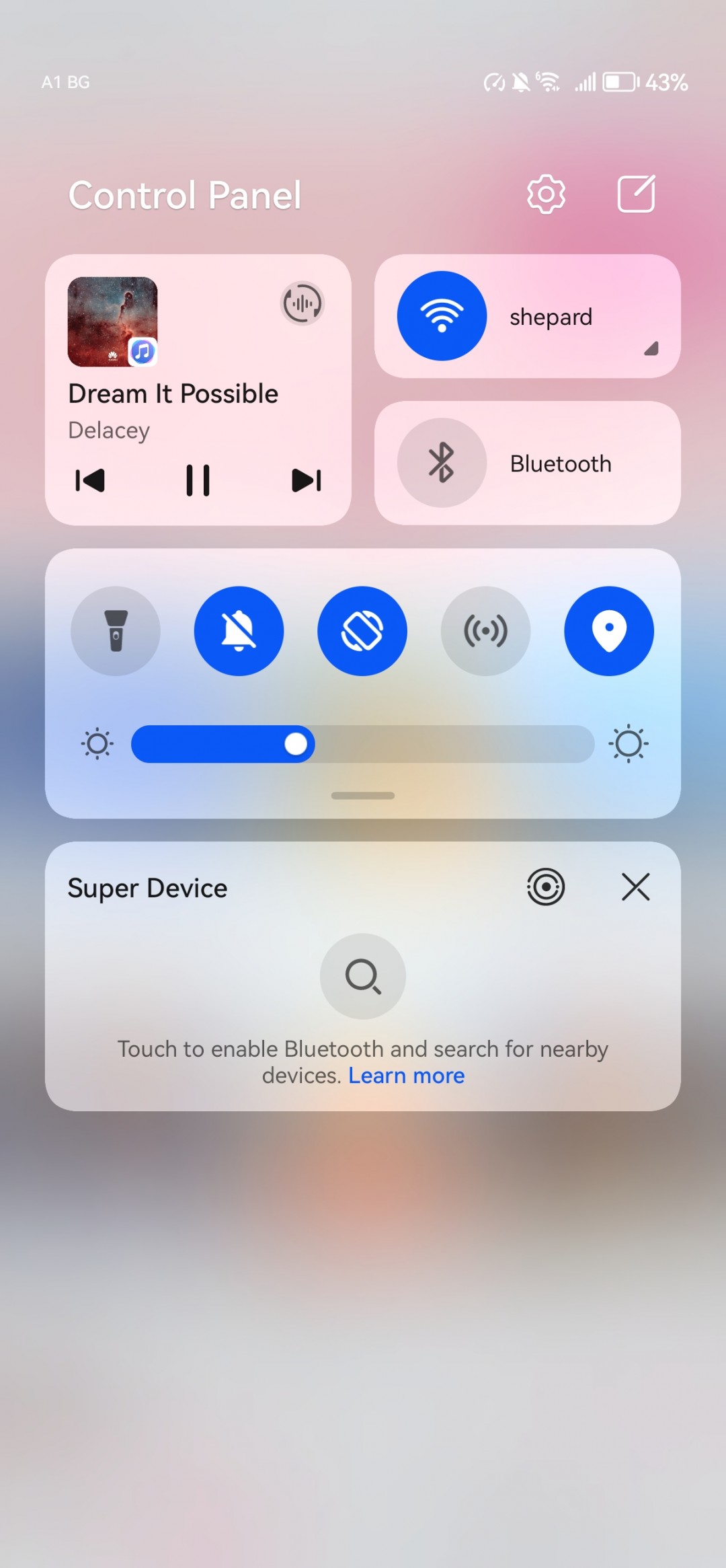This screenshot has width=726, height=1568.
Task: Go back to the previous track
Action: click(x=90, y=480)
